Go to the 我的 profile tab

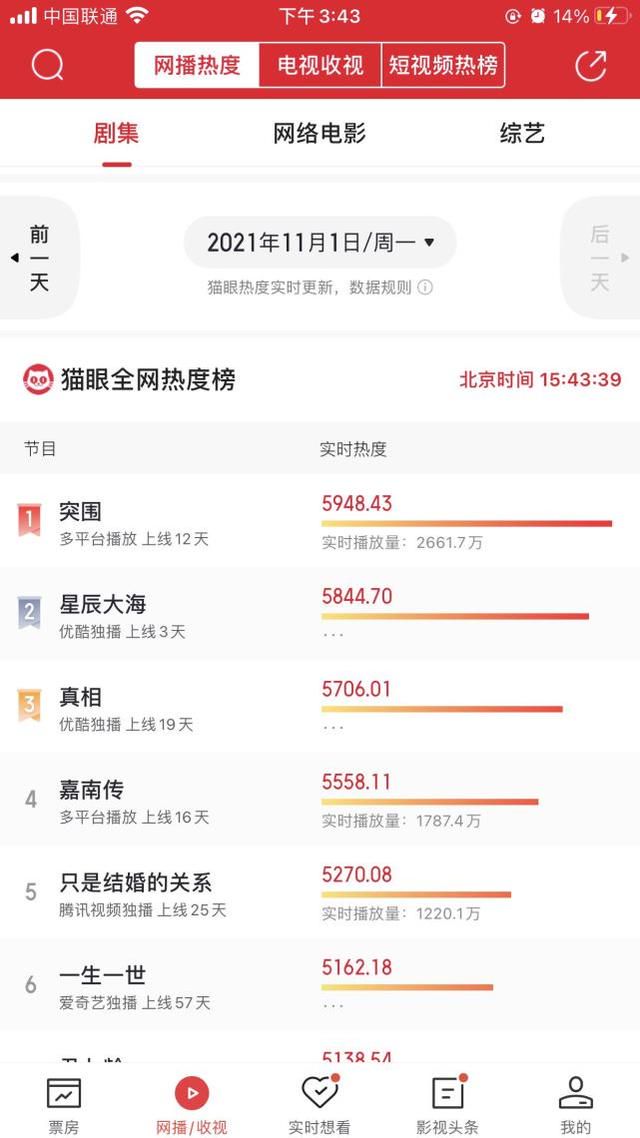pyautogui.click(x=576, y=1103)
